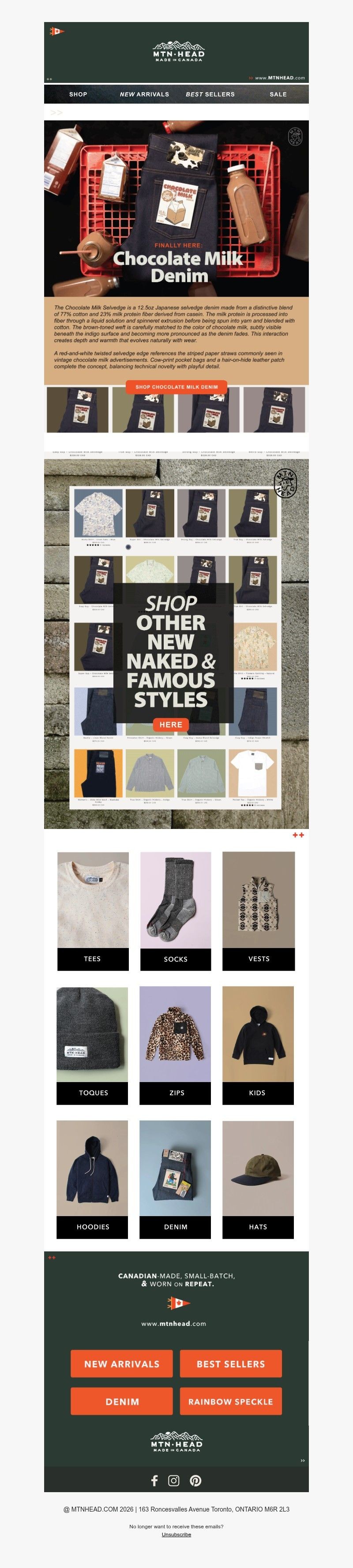Tap the orange HERE button

pyautogui.click(x=170, y=724)
